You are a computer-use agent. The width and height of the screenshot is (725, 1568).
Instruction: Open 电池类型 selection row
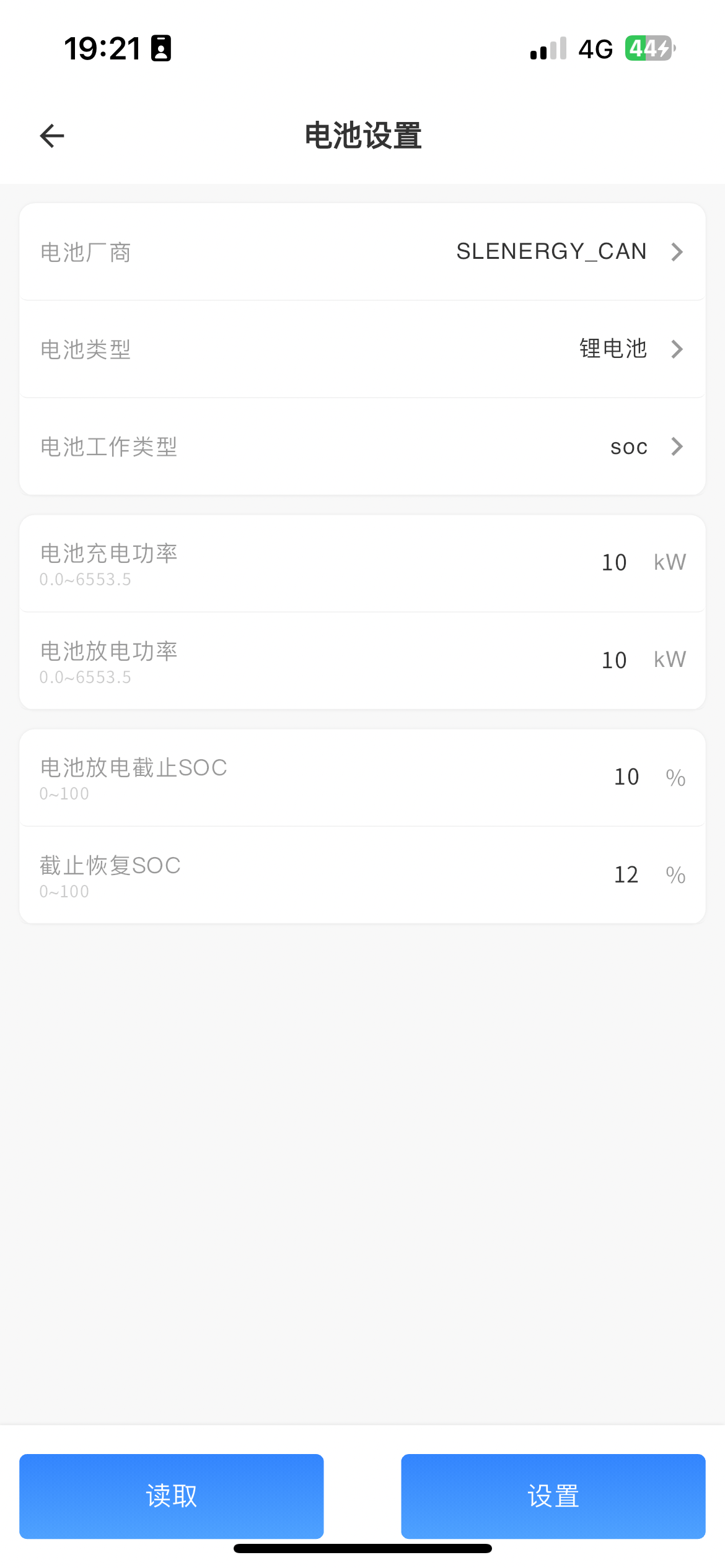[x=362, y=349]
